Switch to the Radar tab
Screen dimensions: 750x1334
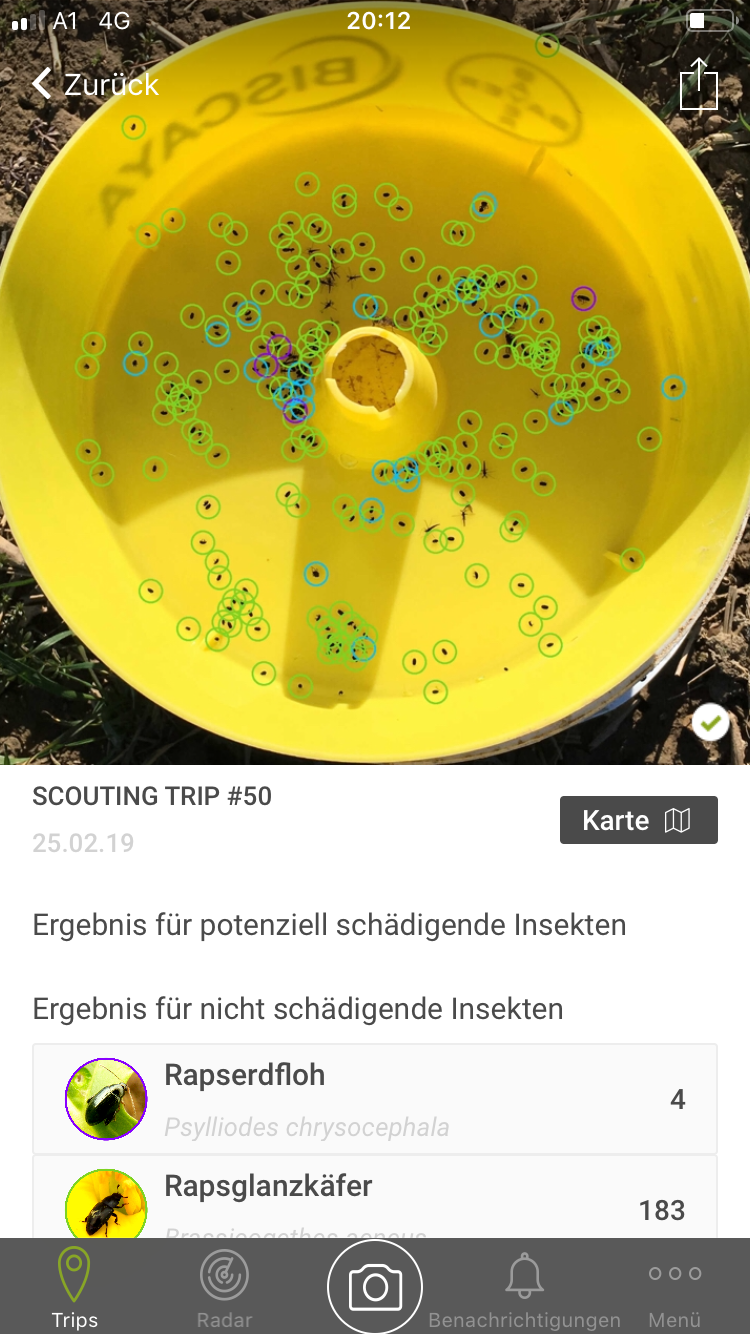(x=224, y=1287)
